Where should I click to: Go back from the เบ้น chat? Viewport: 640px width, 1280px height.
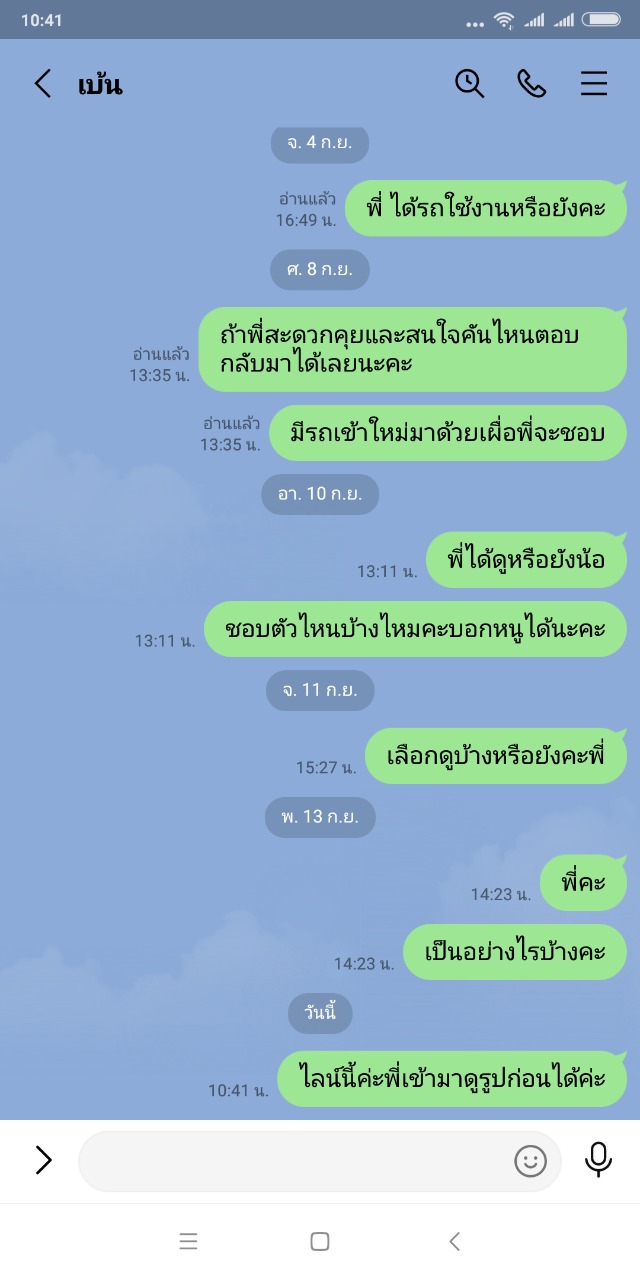[42, 84]
